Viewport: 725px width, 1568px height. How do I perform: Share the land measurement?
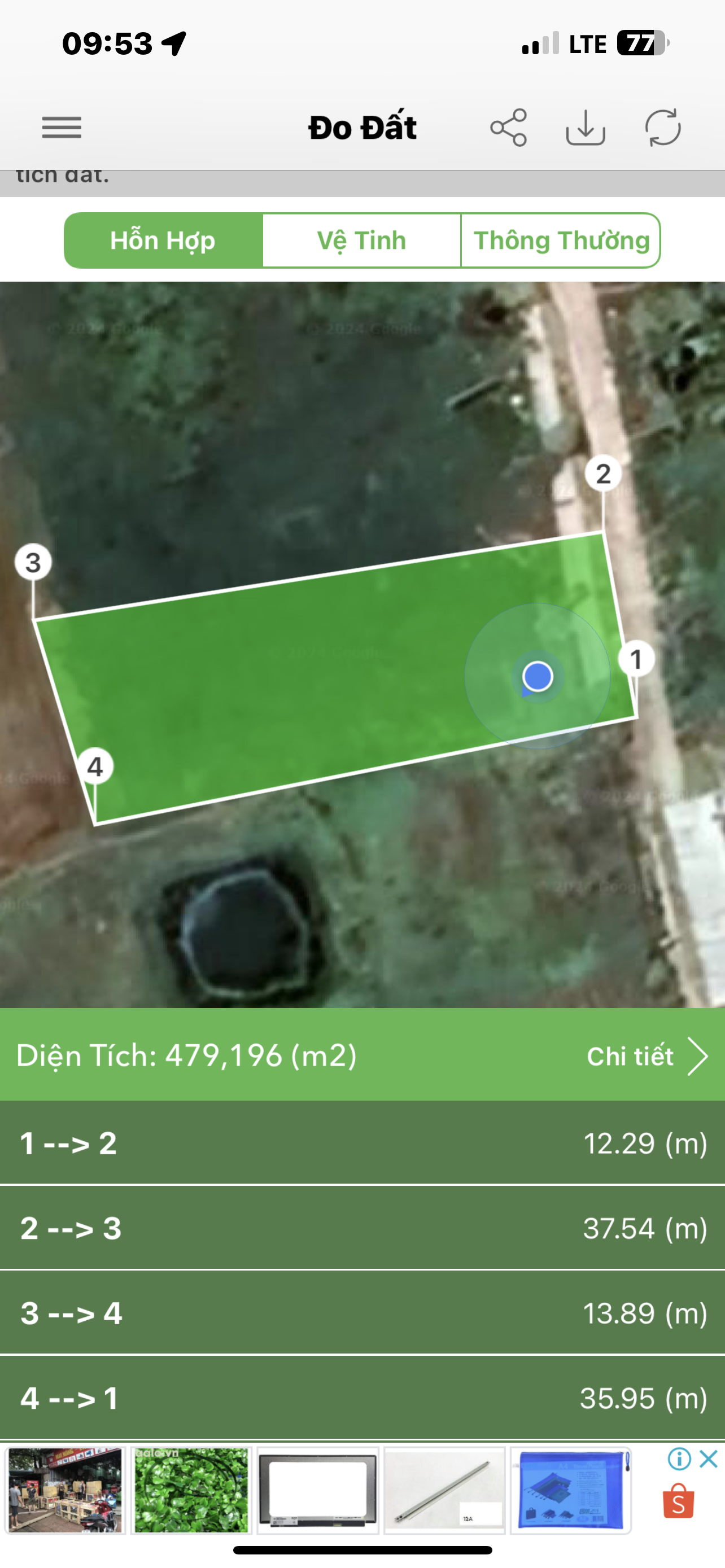(508, 127)
